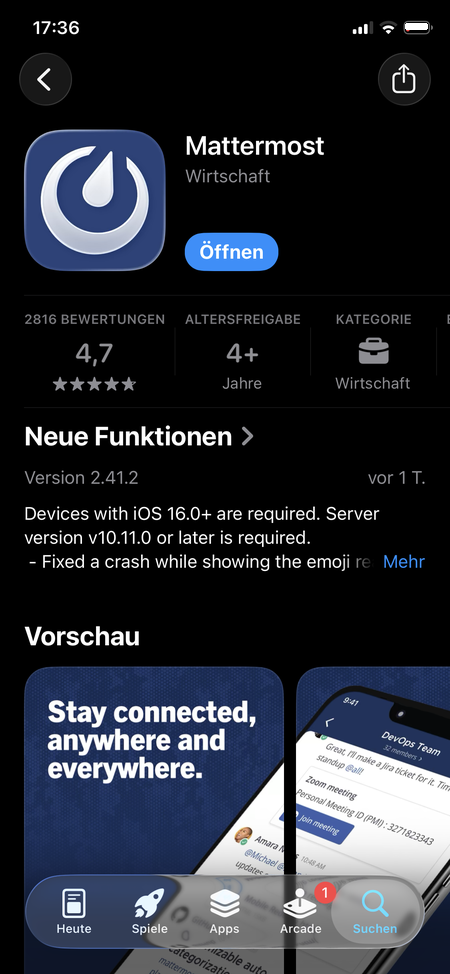Switch to the Spiele tab
The image size is (450, 974).
[x=149, y=912]
